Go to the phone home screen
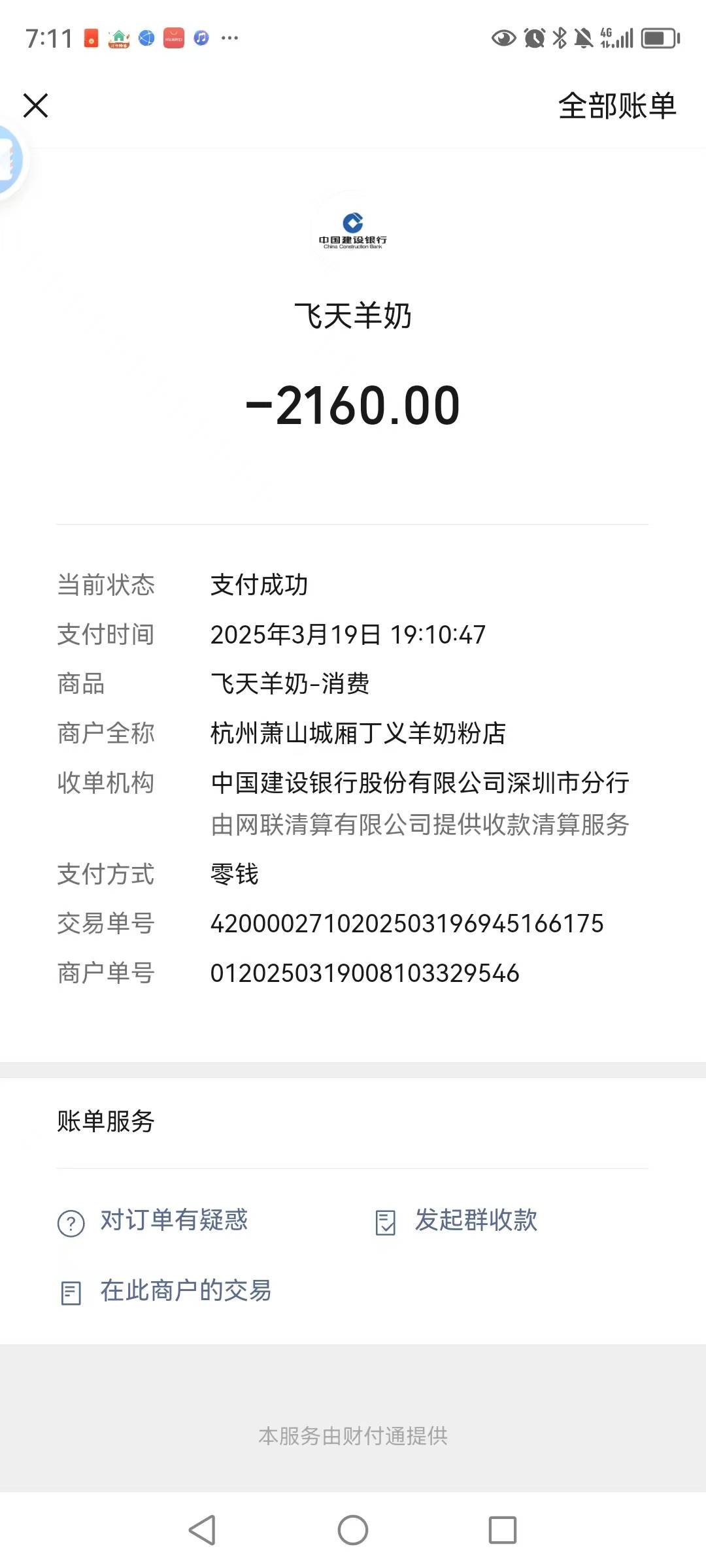Viewport: 706px width, 1568px height. [353, 1530]
